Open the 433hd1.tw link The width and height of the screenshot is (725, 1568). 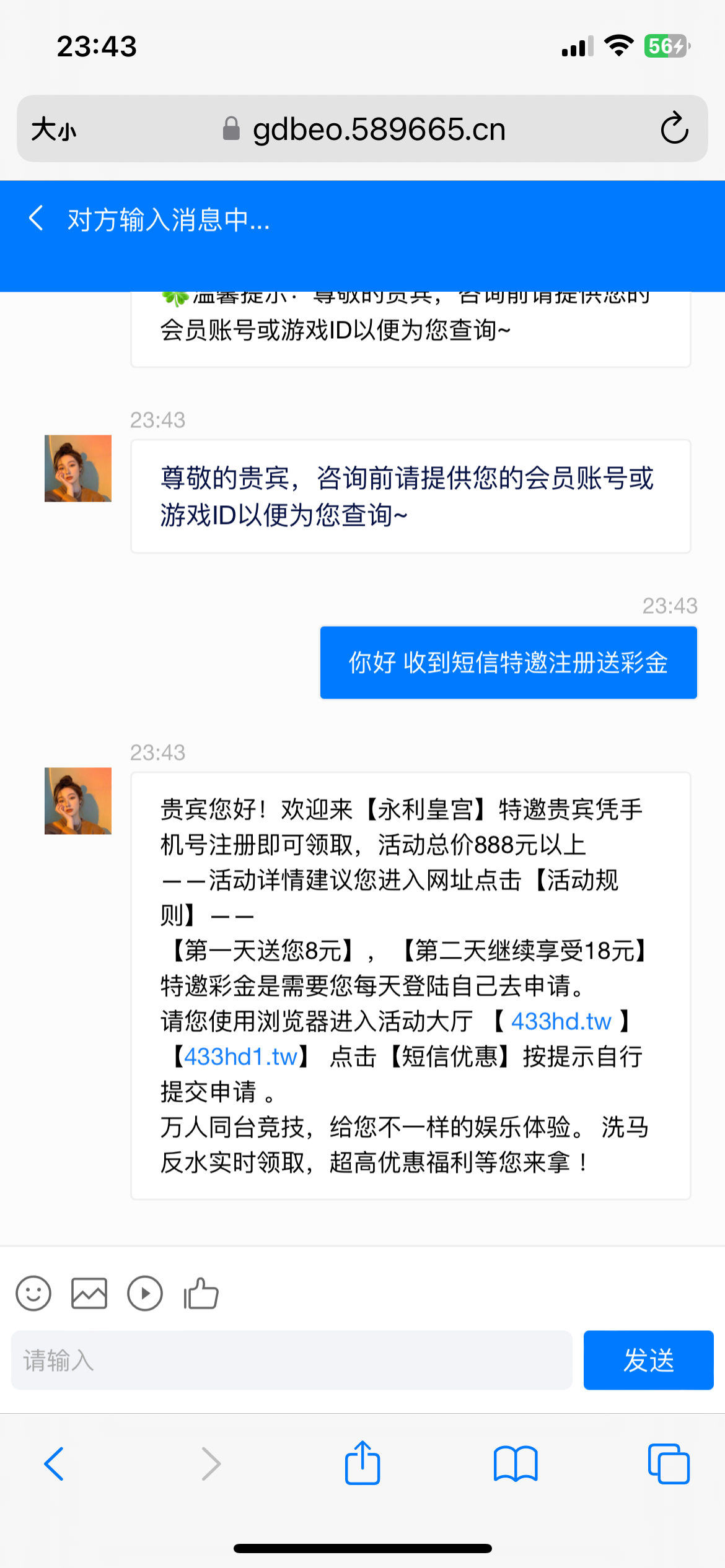(x=240, y=1057)
